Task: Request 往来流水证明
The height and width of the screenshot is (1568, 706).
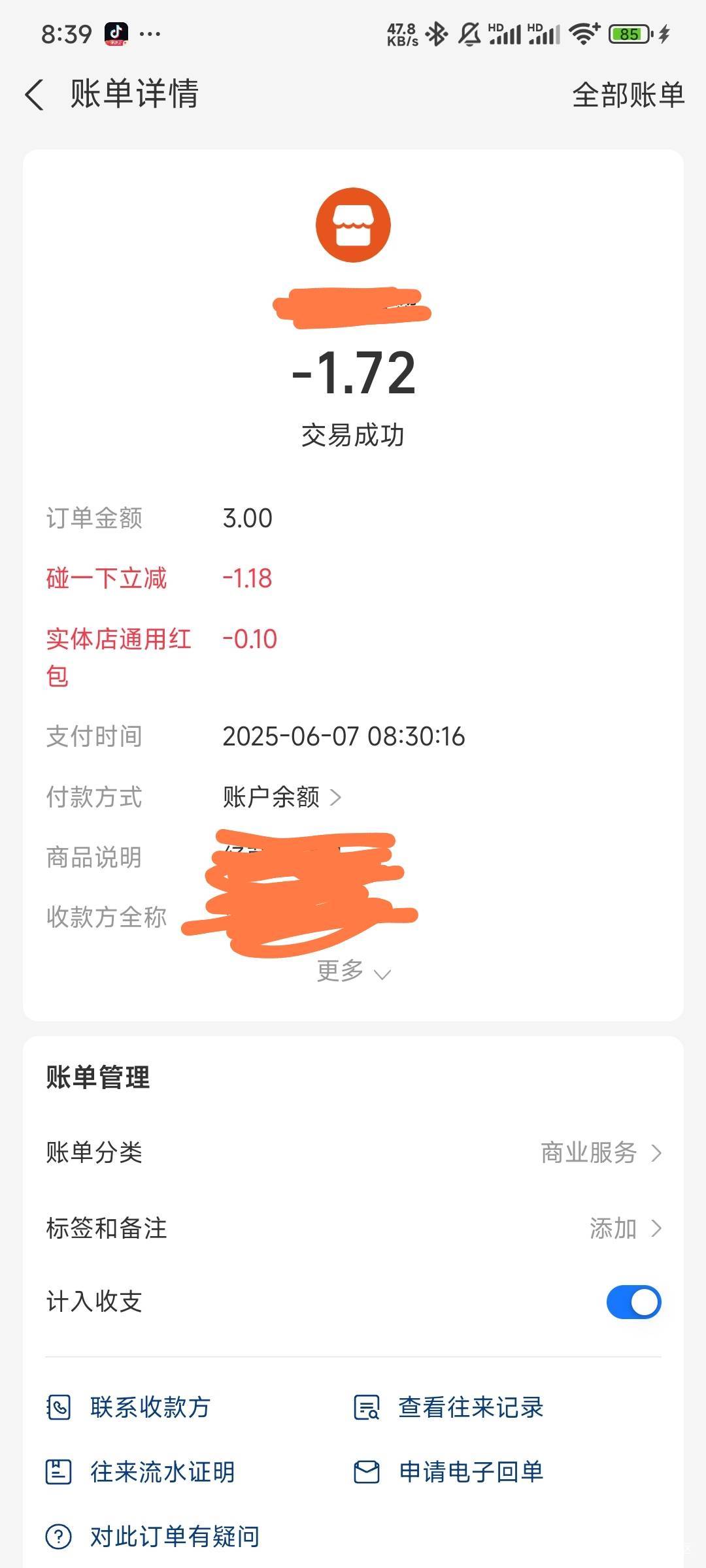Action: 140,1472
